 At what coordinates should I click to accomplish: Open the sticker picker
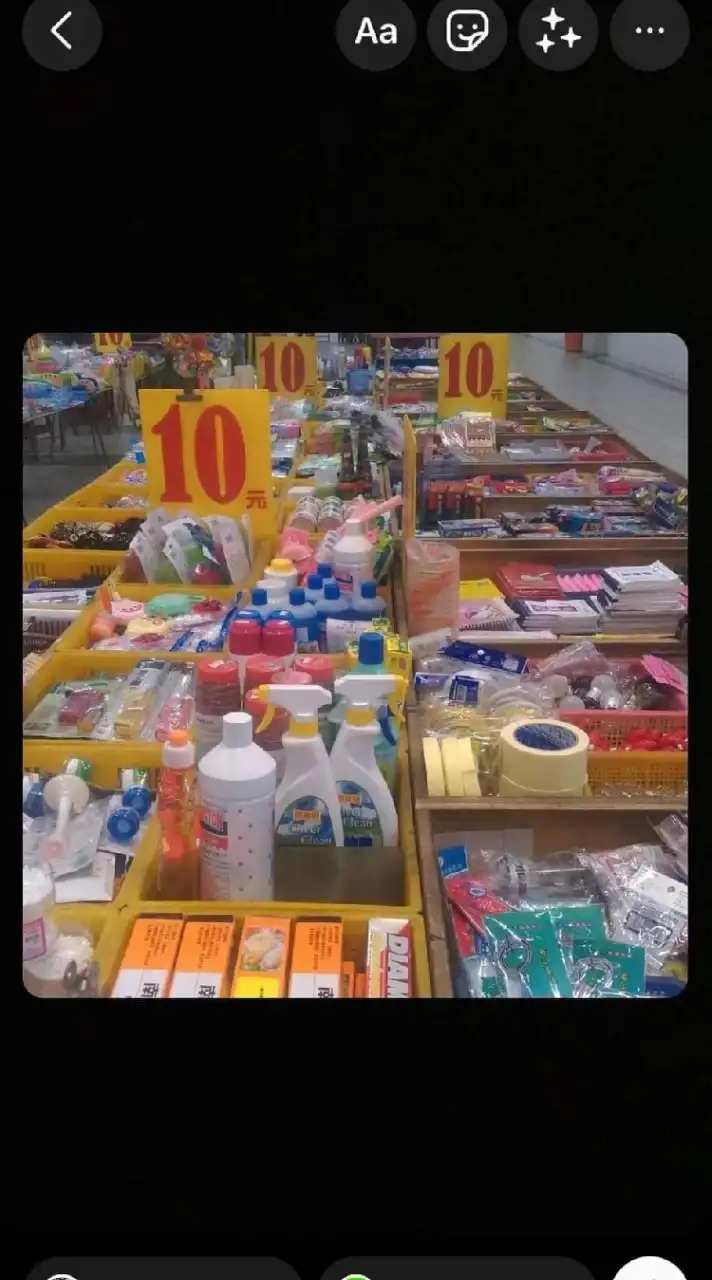coord(467,31)
